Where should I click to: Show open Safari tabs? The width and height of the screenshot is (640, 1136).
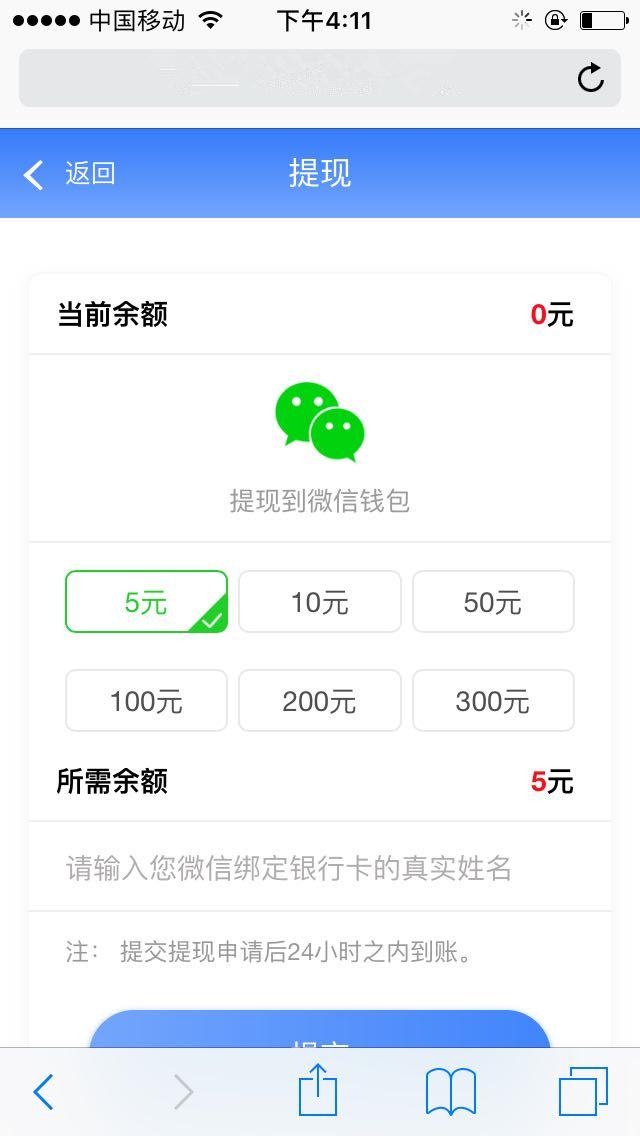(583, 1091)
